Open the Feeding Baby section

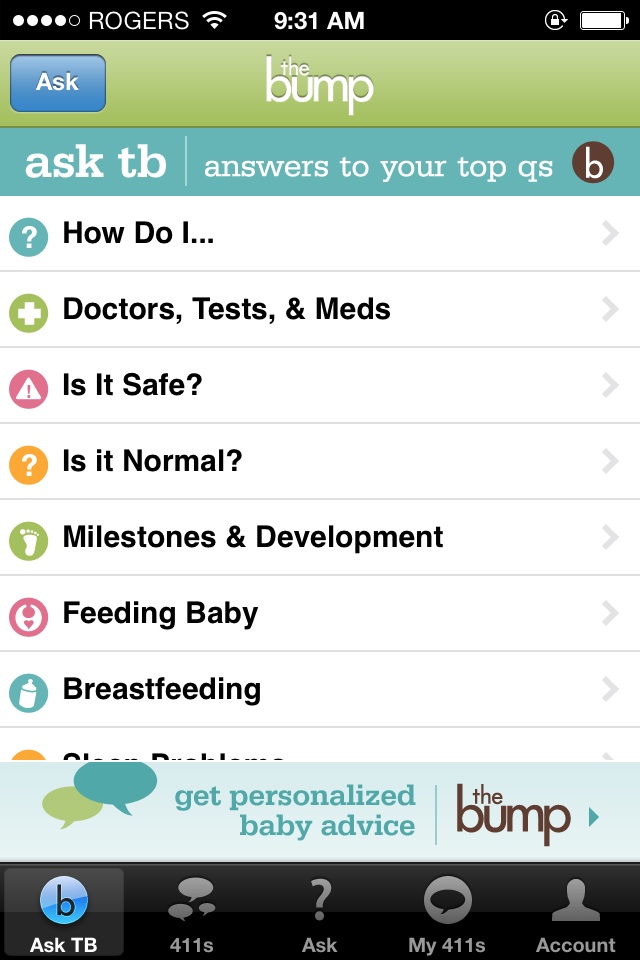320,614
